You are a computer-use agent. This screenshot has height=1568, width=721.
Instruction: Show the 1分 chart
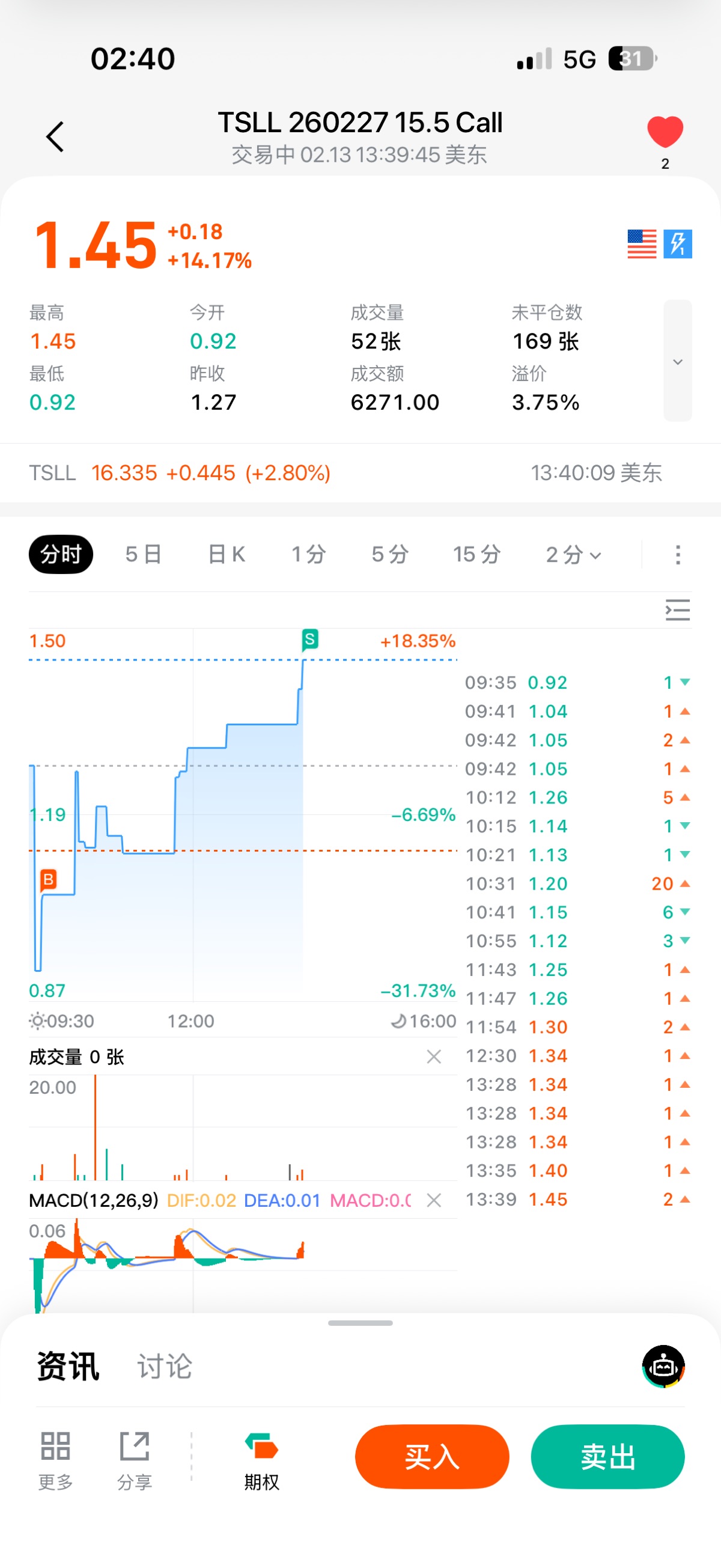(308, 555)
